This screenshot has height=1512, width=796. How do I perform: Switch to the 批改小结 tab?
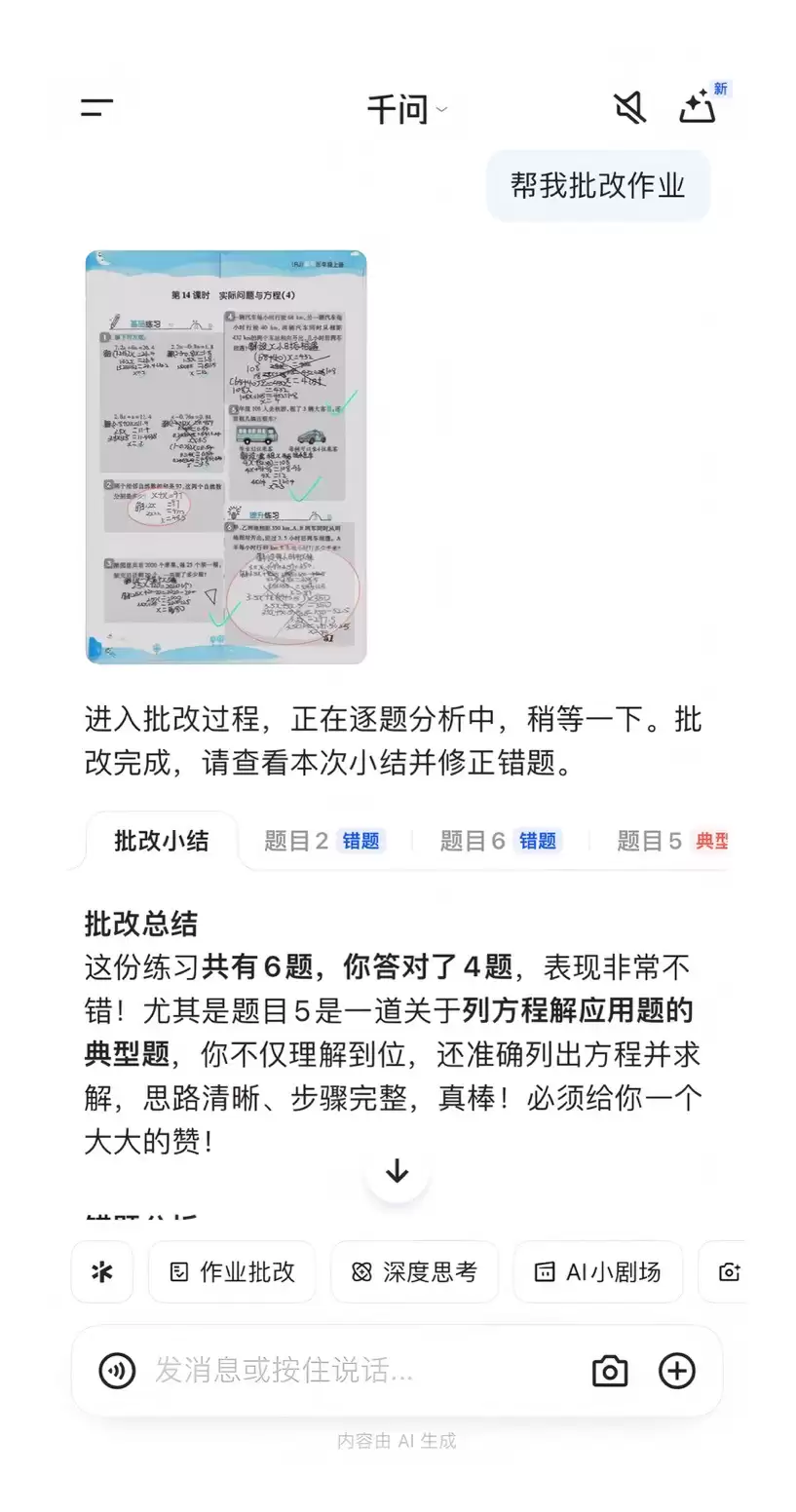[x=161, y=840]
